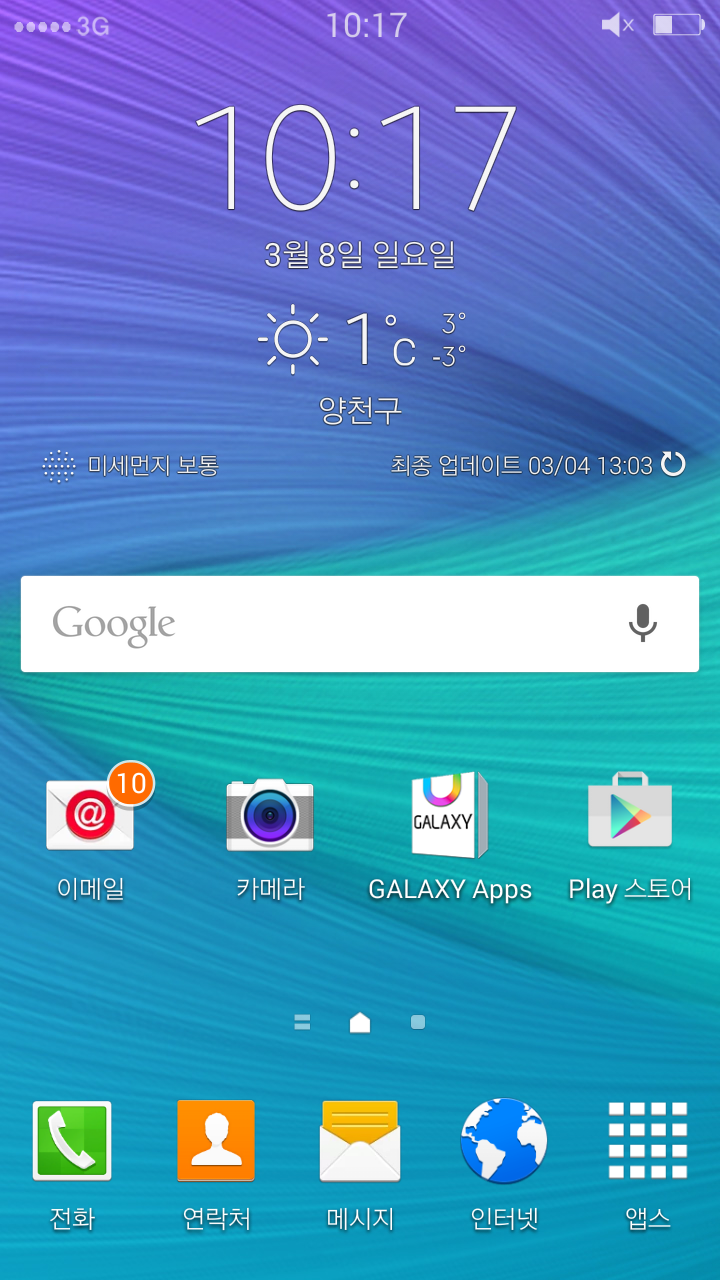Open the 앱스 app drawer

(648, 1141)
